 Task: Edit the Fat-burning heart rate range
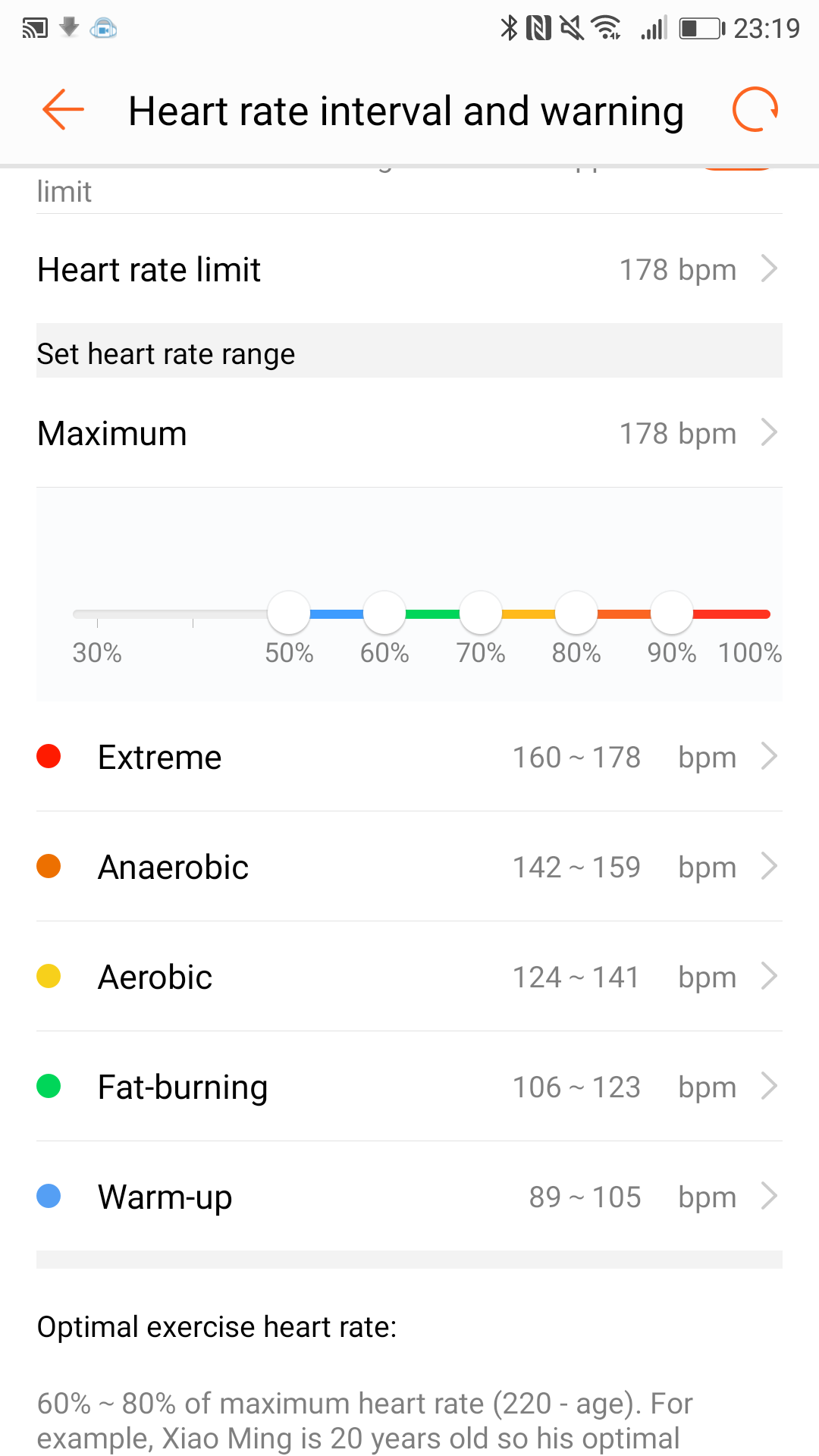coord(409,1087)
